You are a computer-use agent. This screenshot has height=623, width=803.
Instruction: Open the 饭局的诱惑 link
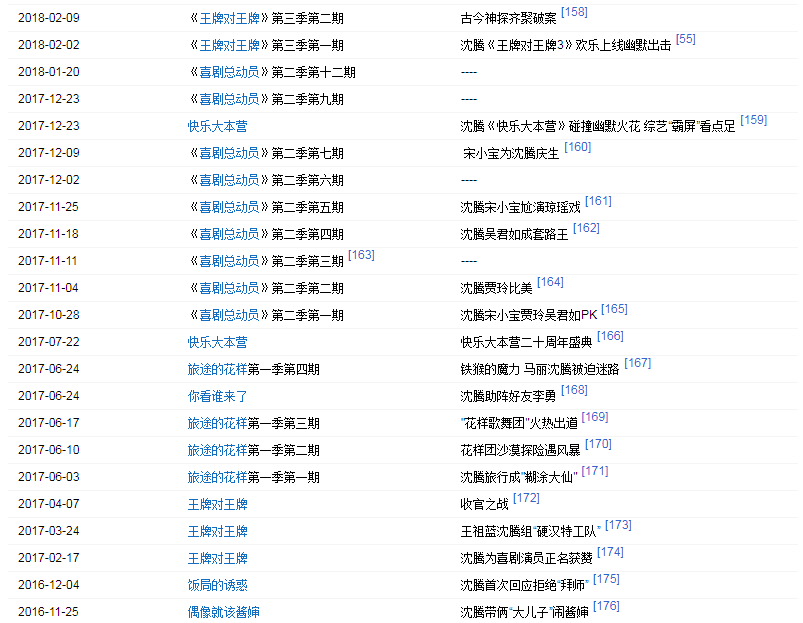coord(217,585)
